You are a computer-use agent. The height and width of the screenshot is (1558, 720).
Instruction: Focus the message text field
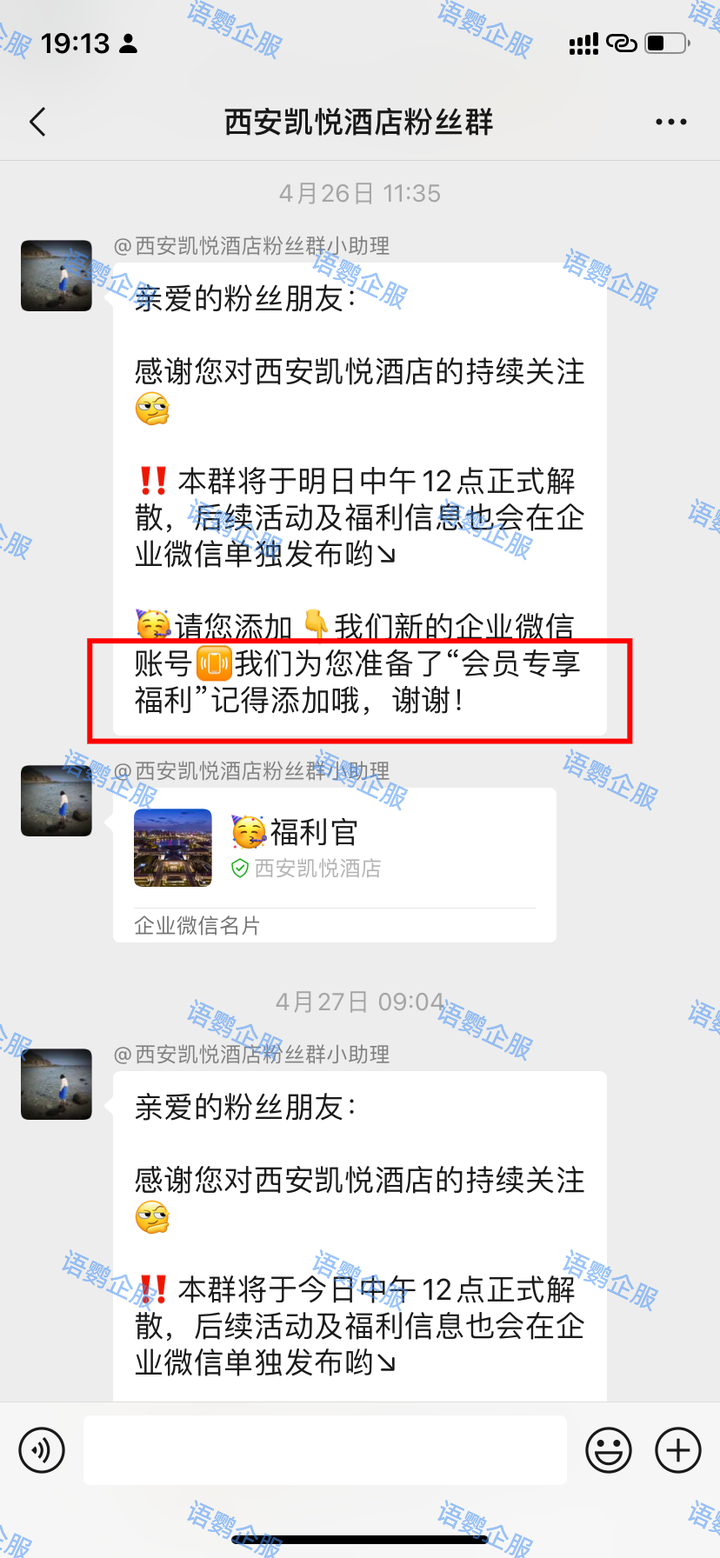coord(324,1449)
